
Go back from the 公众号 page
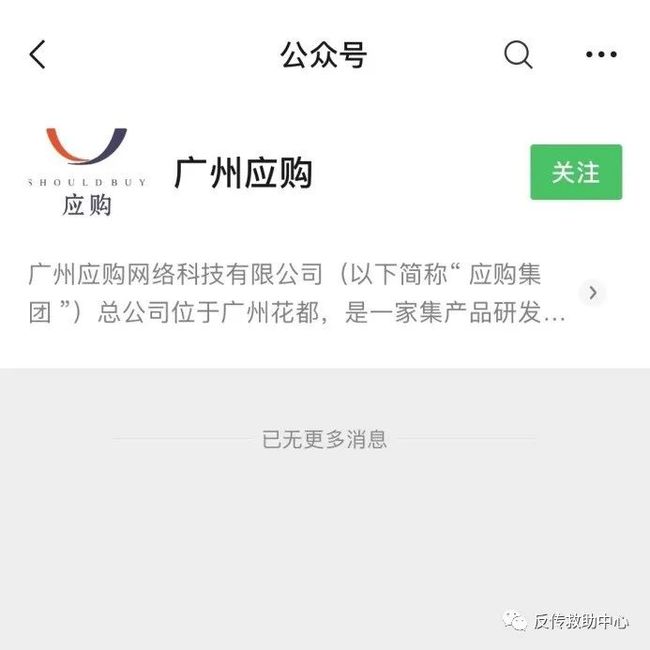click(38, 54)
